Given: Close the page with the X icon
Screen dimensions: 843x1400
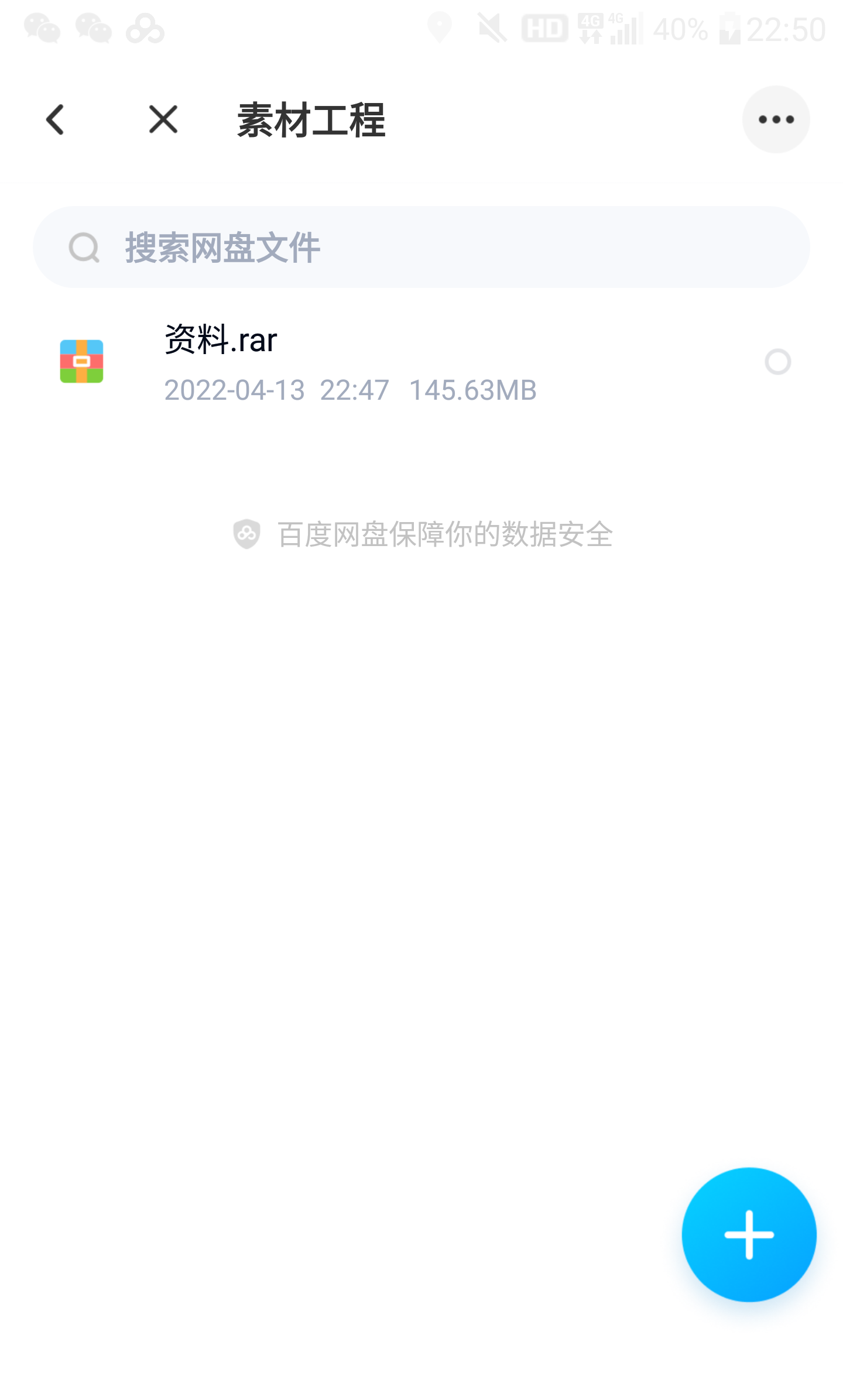Looking at the screenshot, I should [163, 119].
